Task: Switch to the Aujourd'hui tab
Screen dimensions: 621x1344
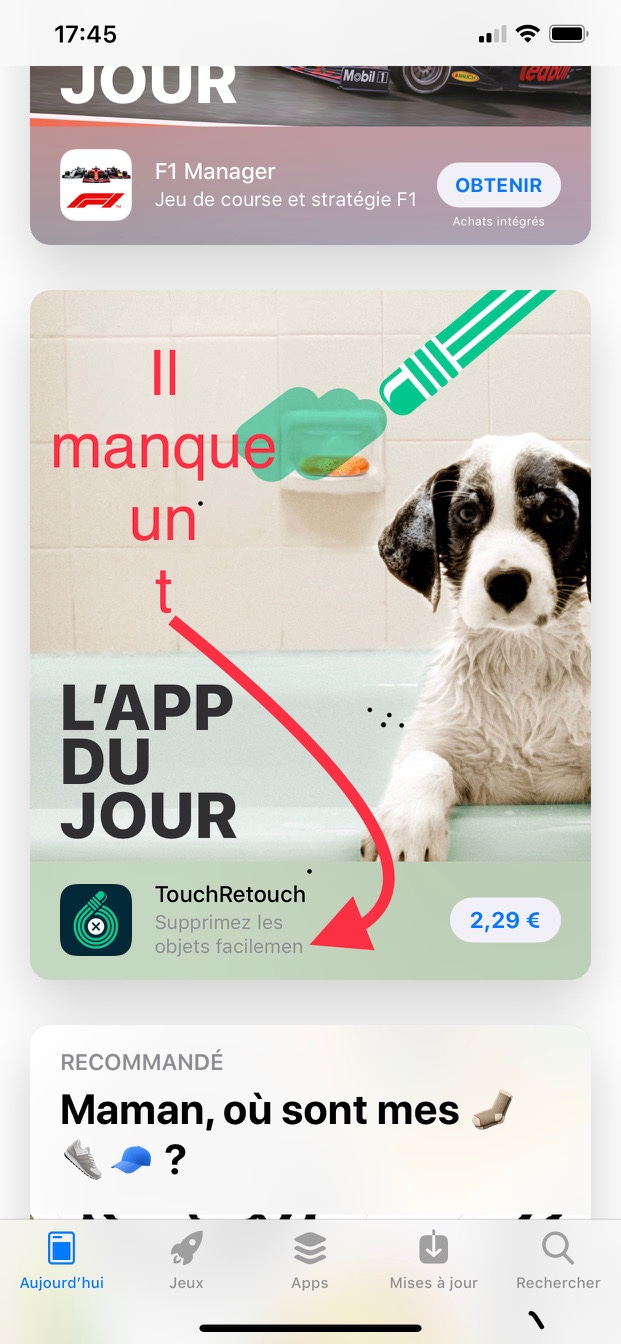Action: click(62, 1260)
